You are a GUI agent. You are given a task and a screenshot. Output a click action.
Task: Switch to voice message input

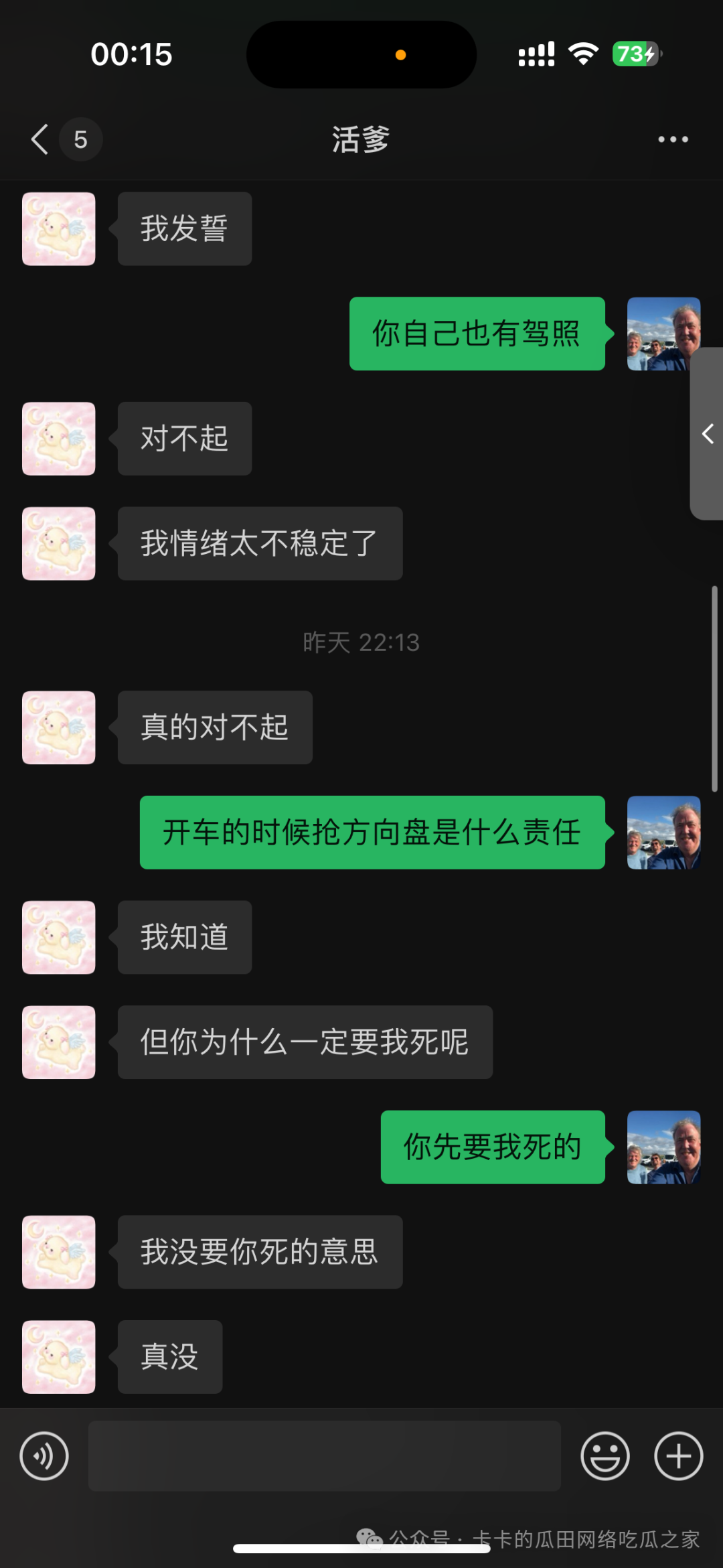click(x=44, y=1456)
